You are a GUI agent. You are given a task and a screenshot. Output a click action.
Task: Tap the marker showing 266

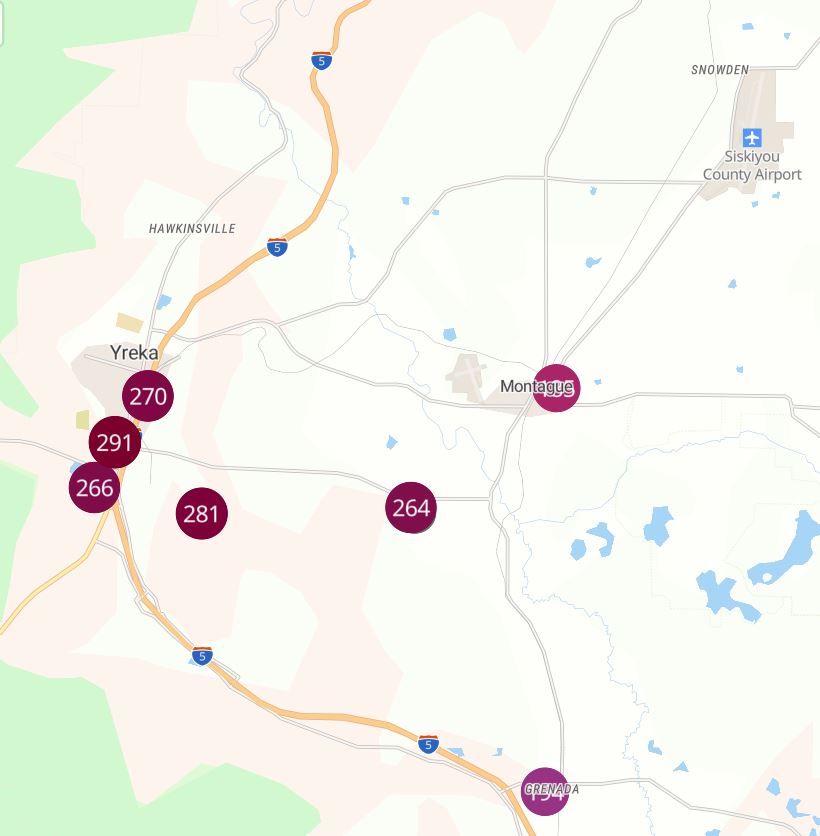click(x=94, y=488)
